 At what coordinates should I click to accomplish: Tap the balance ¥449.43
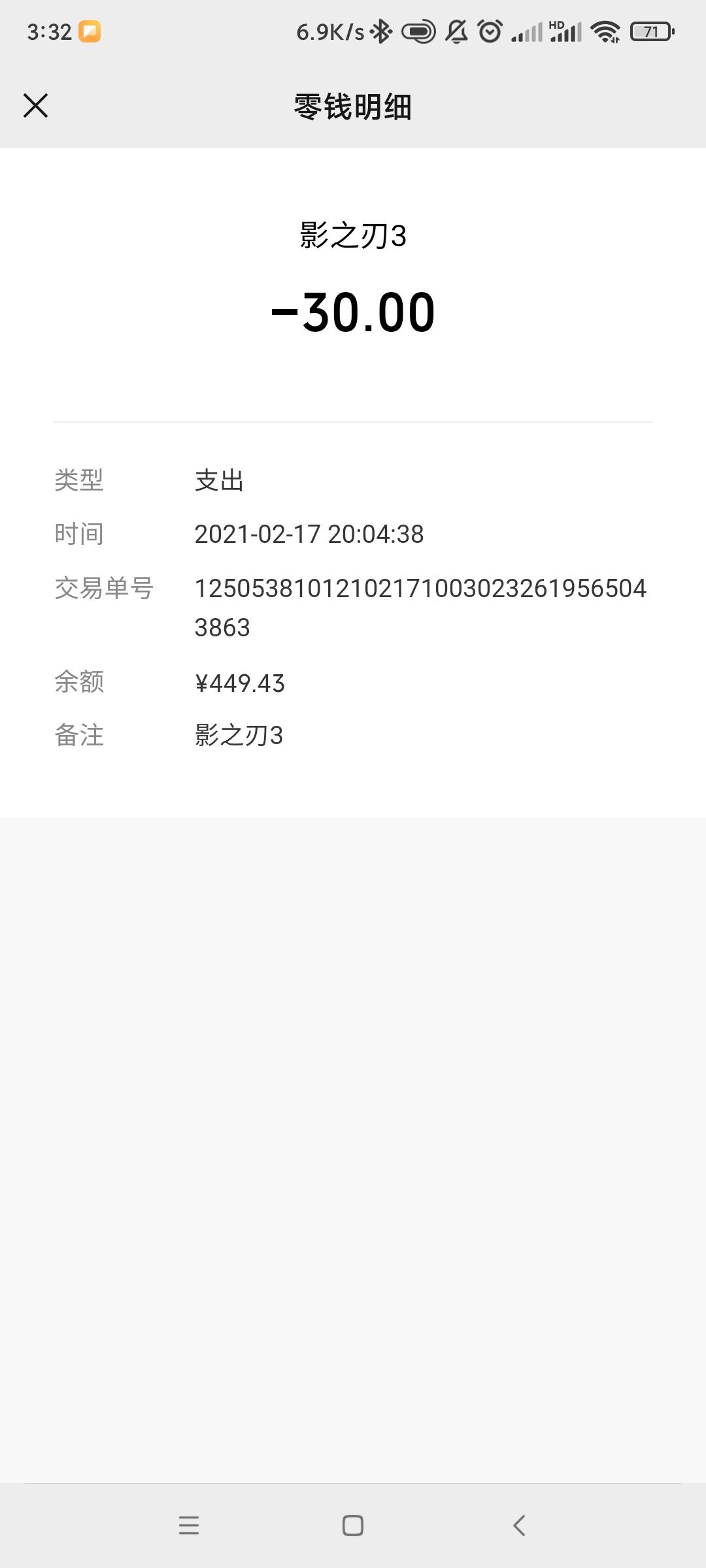click(241, 682)
